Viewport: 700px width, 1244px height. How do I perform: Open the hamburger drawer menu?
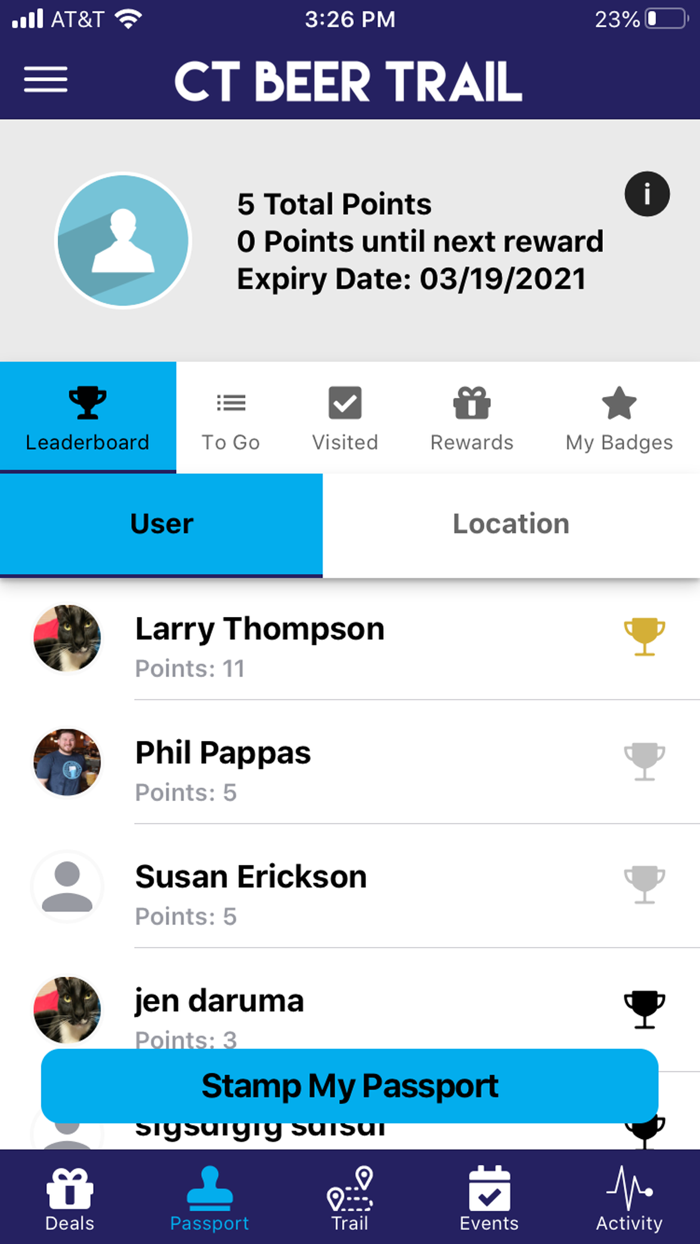pos(46,80)
